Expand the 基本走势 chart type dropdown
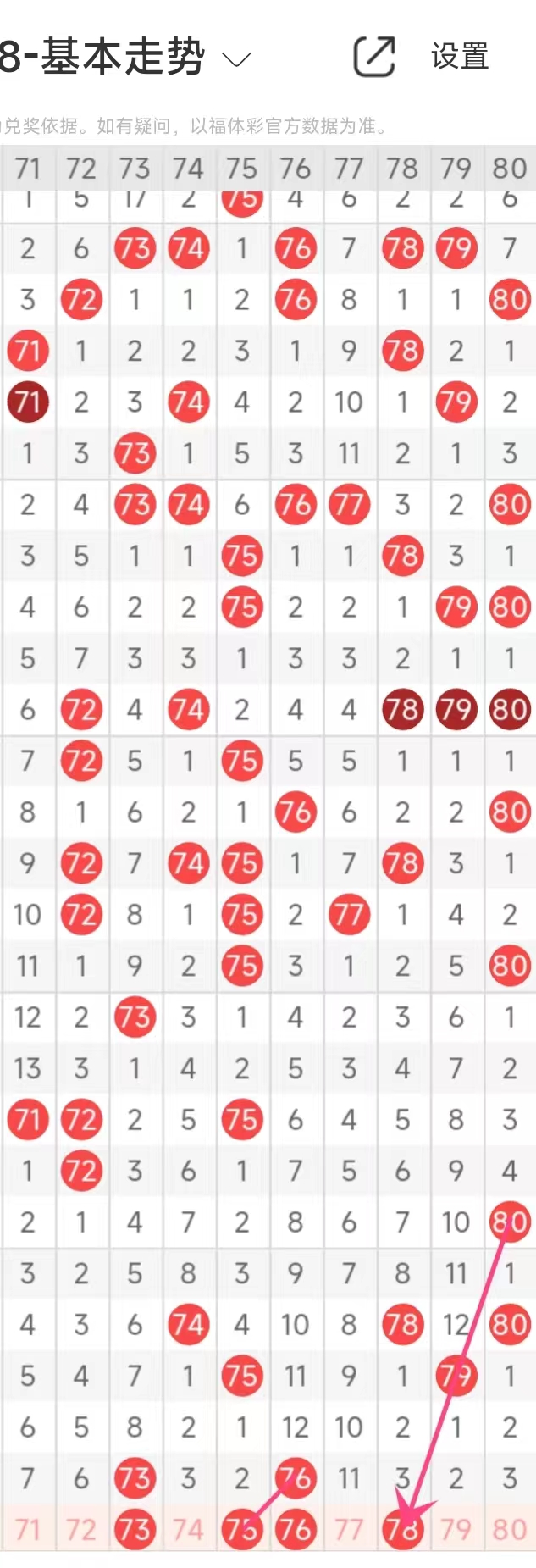Viewport: 536px width, 1568px height. click(x=236, y=59)
